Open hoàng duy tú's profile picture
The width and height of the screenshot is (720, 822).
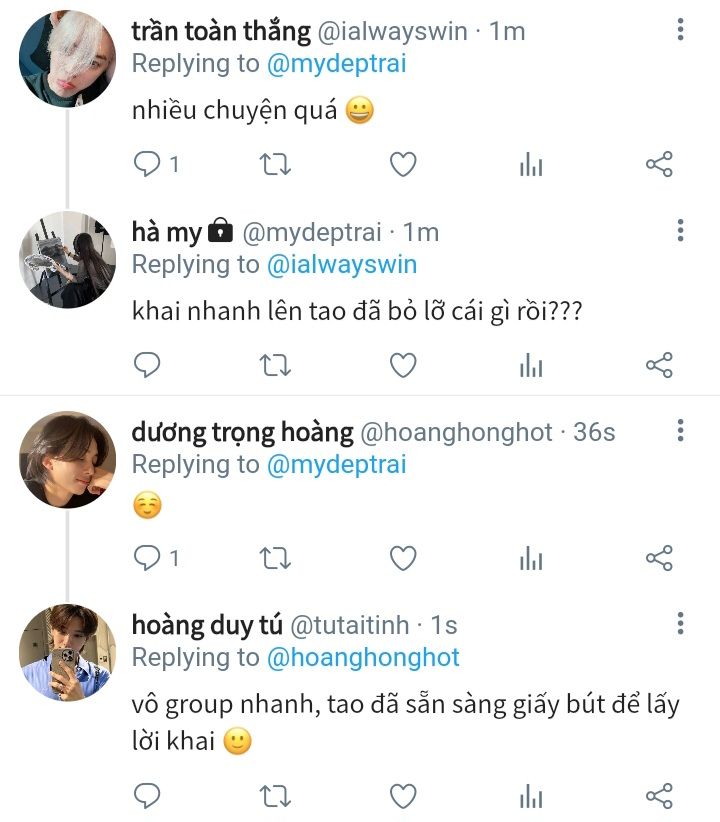[67, 652]
